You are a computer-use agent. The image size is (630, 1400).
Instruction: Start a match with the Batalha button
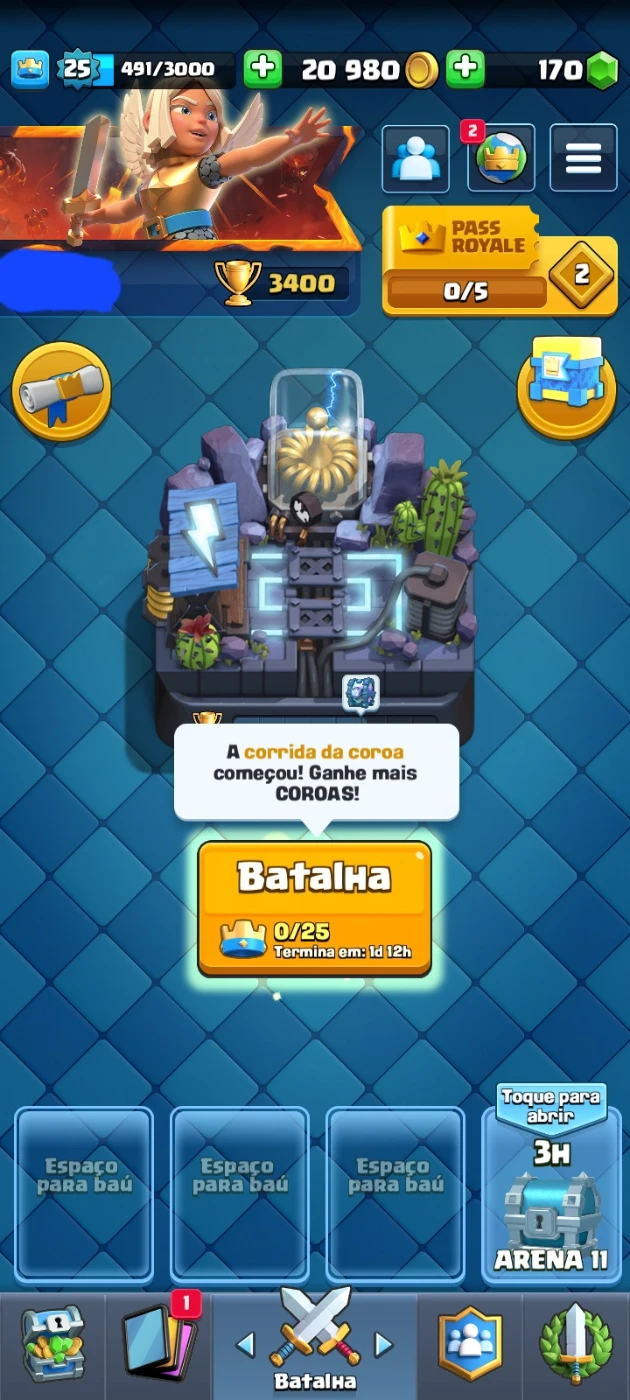pos(314,907)
